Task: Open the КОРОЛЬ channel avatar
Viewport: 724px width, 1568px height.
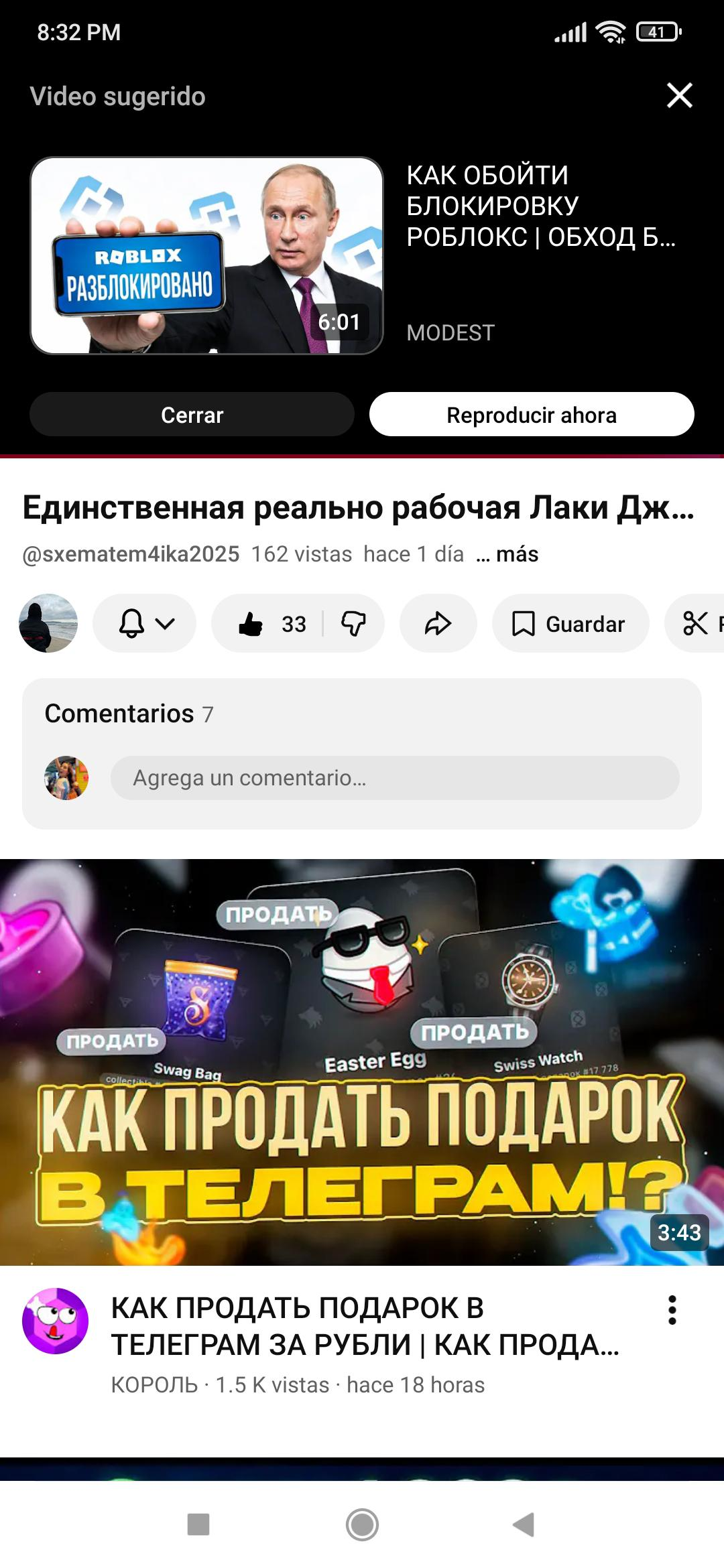Action: [x=55, y=1321]
